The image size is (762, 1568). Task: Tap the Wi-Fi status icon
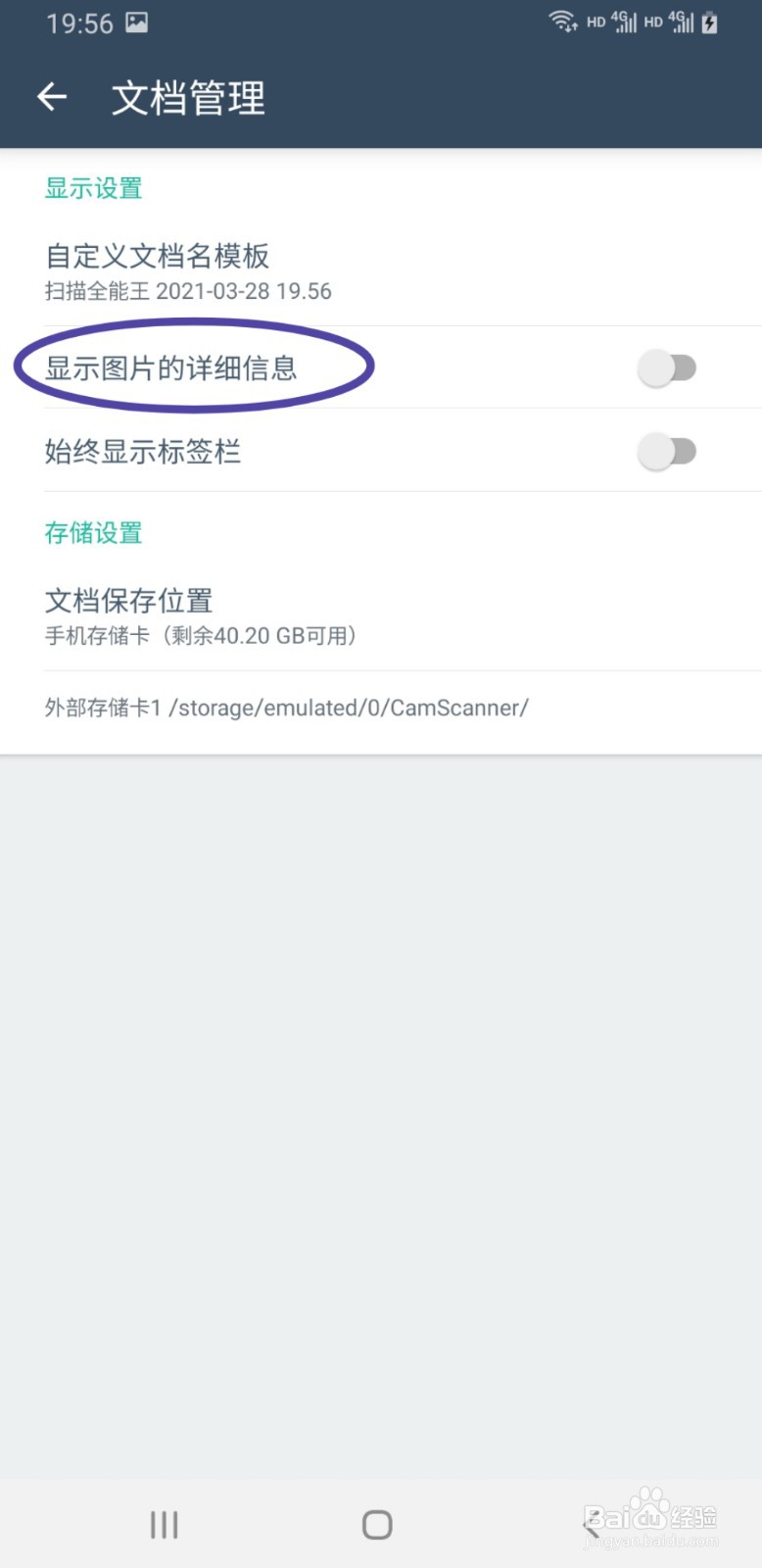(x=563, y=22)
